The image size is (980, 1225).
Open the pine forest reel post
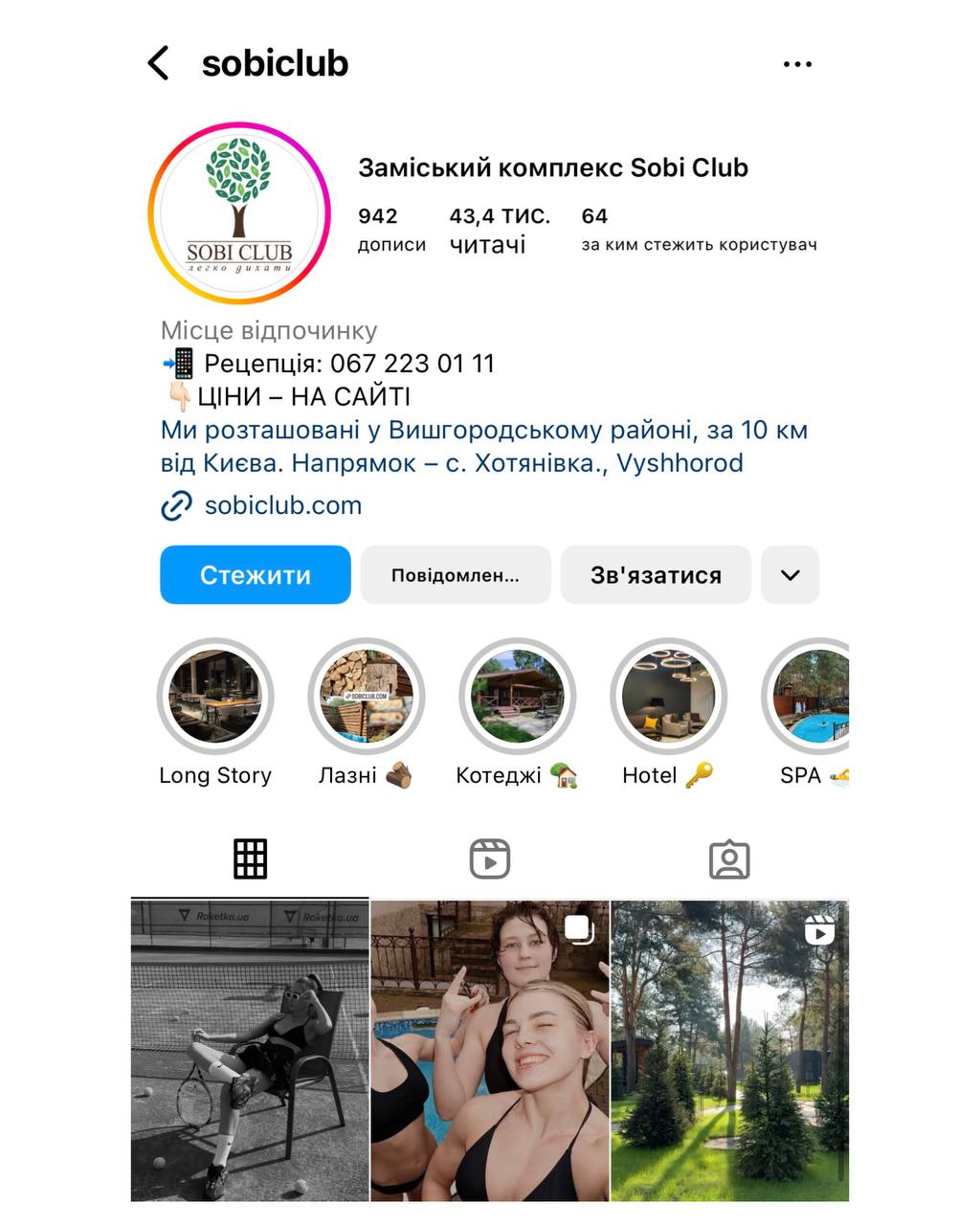pyautogui.click(x=729, y=1050)
